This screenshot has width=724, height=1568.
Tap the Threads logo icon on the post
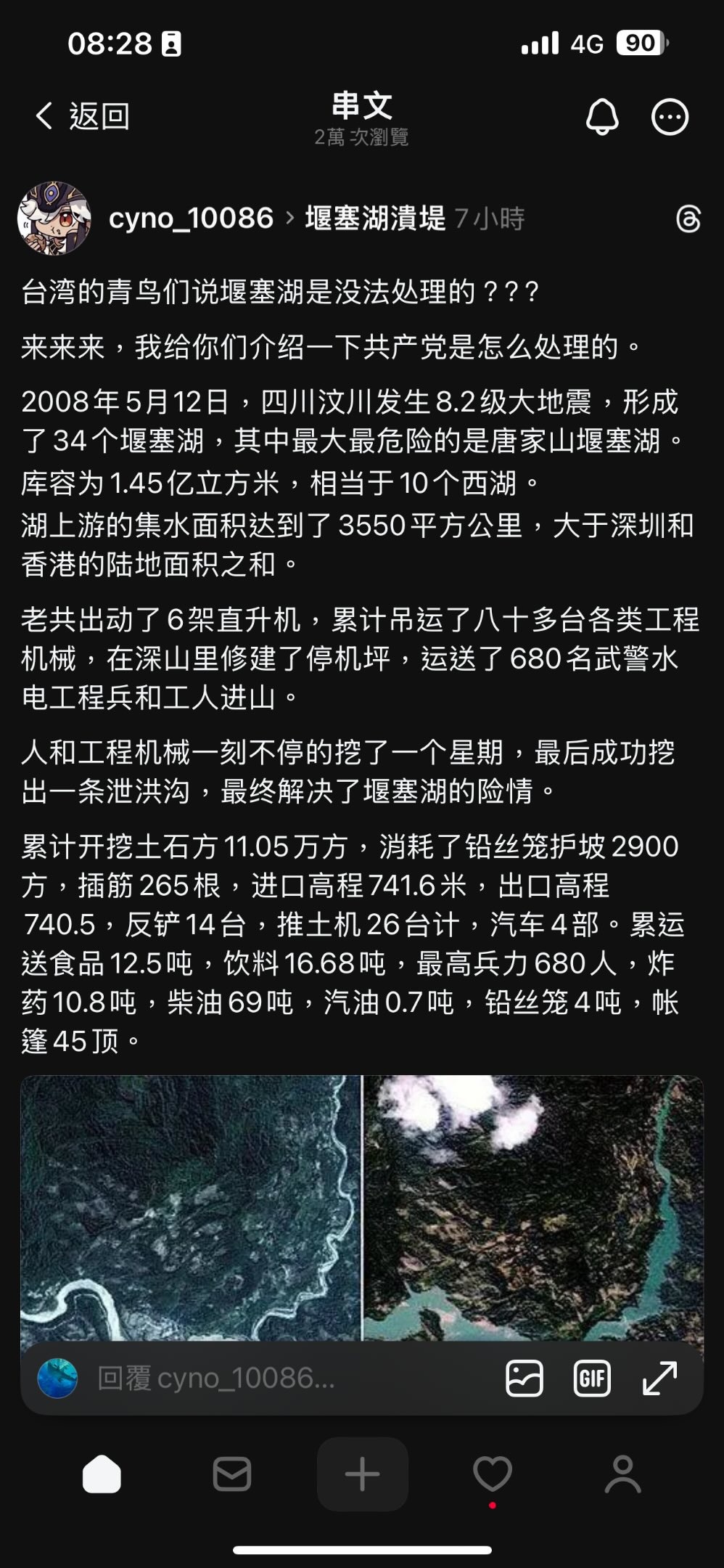[x=687, y=219]
